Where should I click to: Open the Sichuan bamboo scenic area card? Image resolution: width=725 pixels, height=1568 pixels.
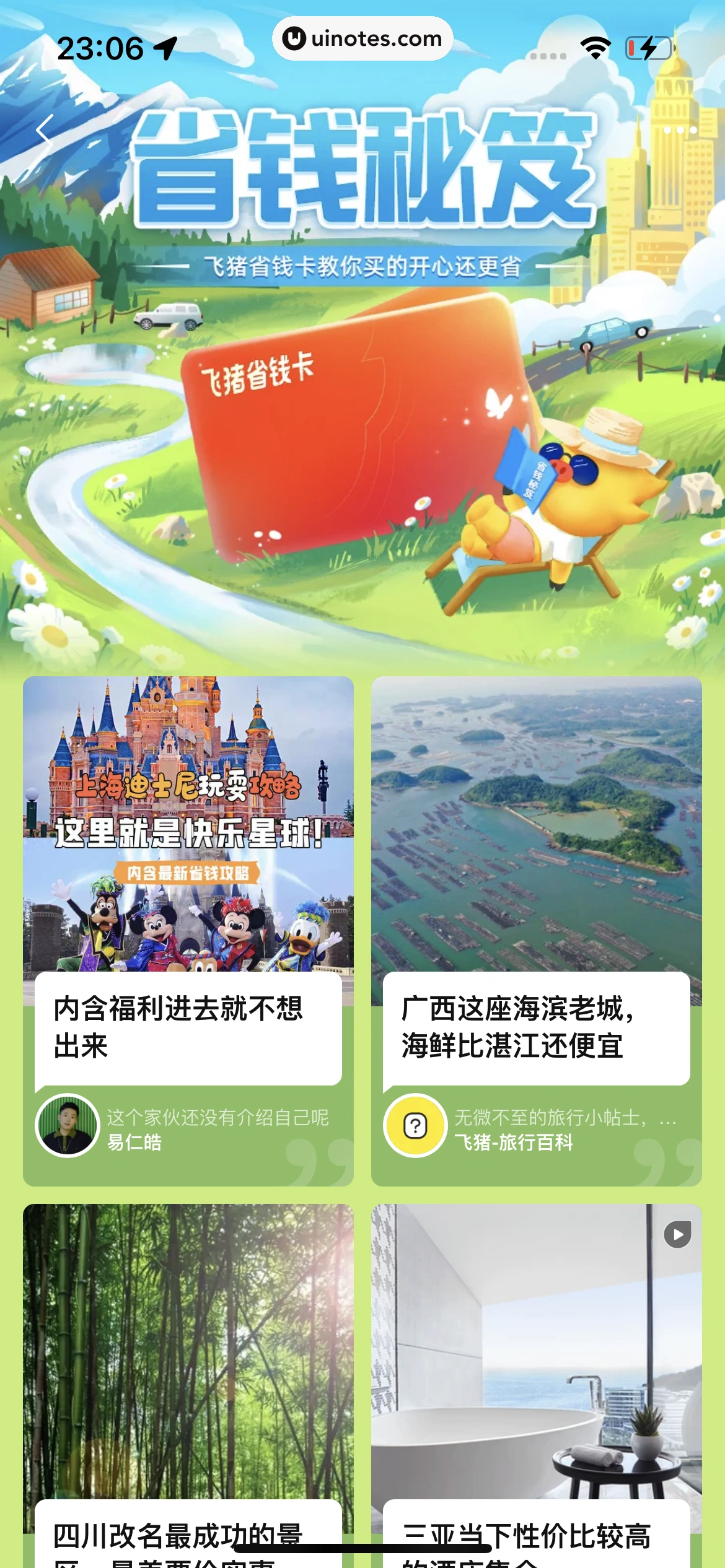pos(188,1362)
